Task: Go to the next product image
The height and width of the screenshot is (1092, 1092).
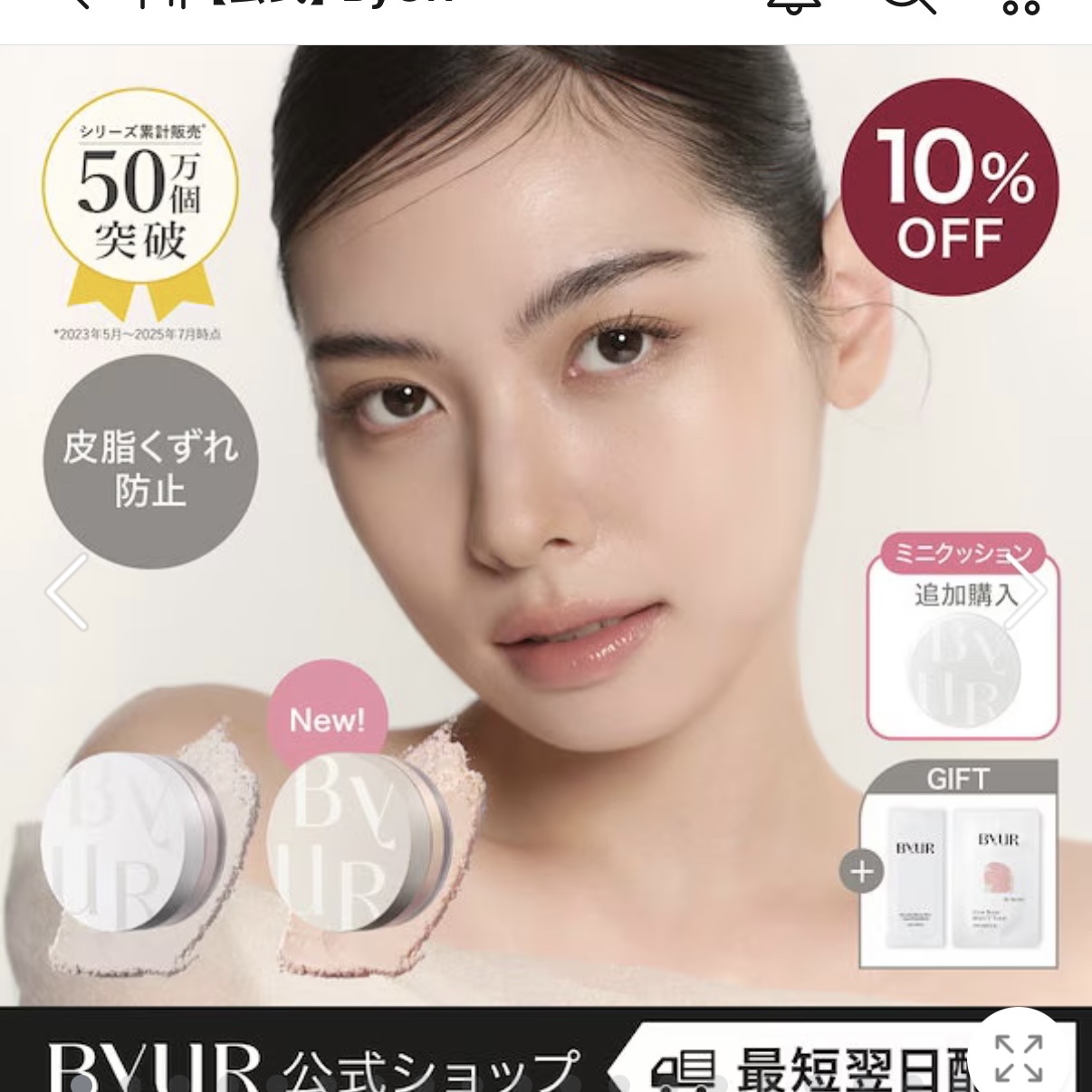Action: [x=1025, y=593]
